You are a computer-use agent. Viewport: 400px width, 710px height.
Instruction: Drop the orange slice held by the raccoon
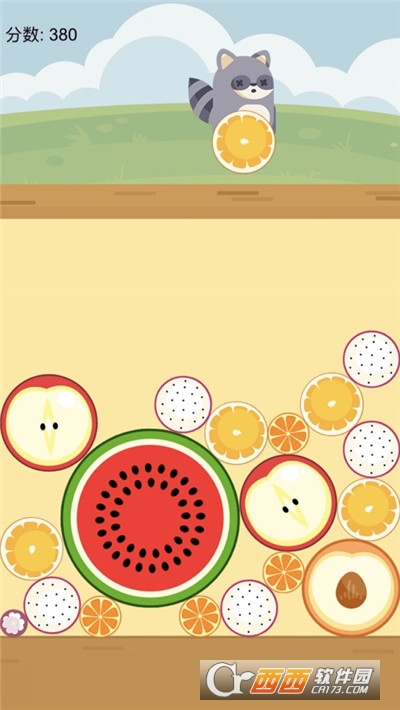click(x=244, y=142)
